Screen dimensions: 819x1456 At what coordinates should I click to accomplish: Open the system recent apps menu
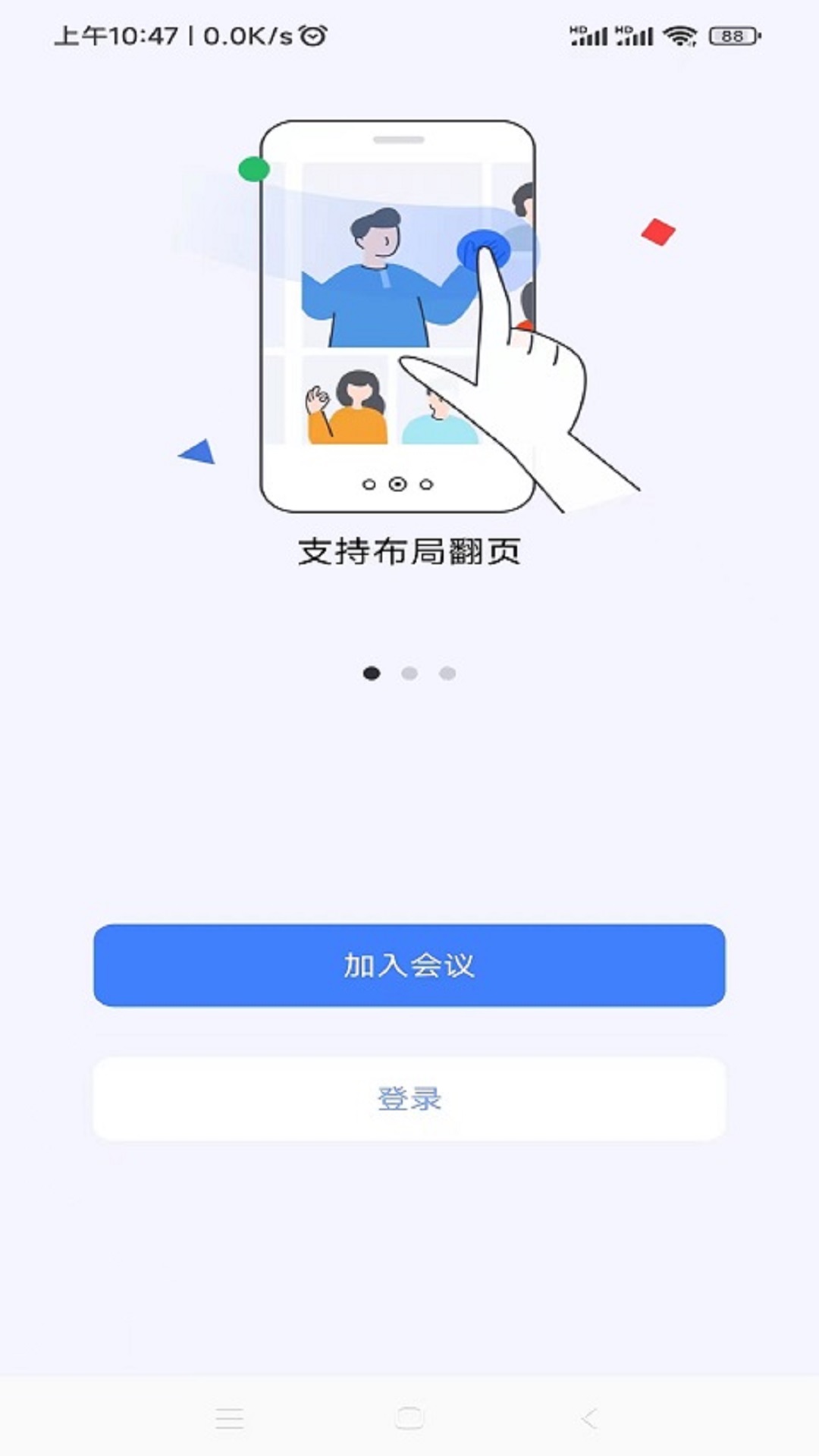pos(229,1417)
